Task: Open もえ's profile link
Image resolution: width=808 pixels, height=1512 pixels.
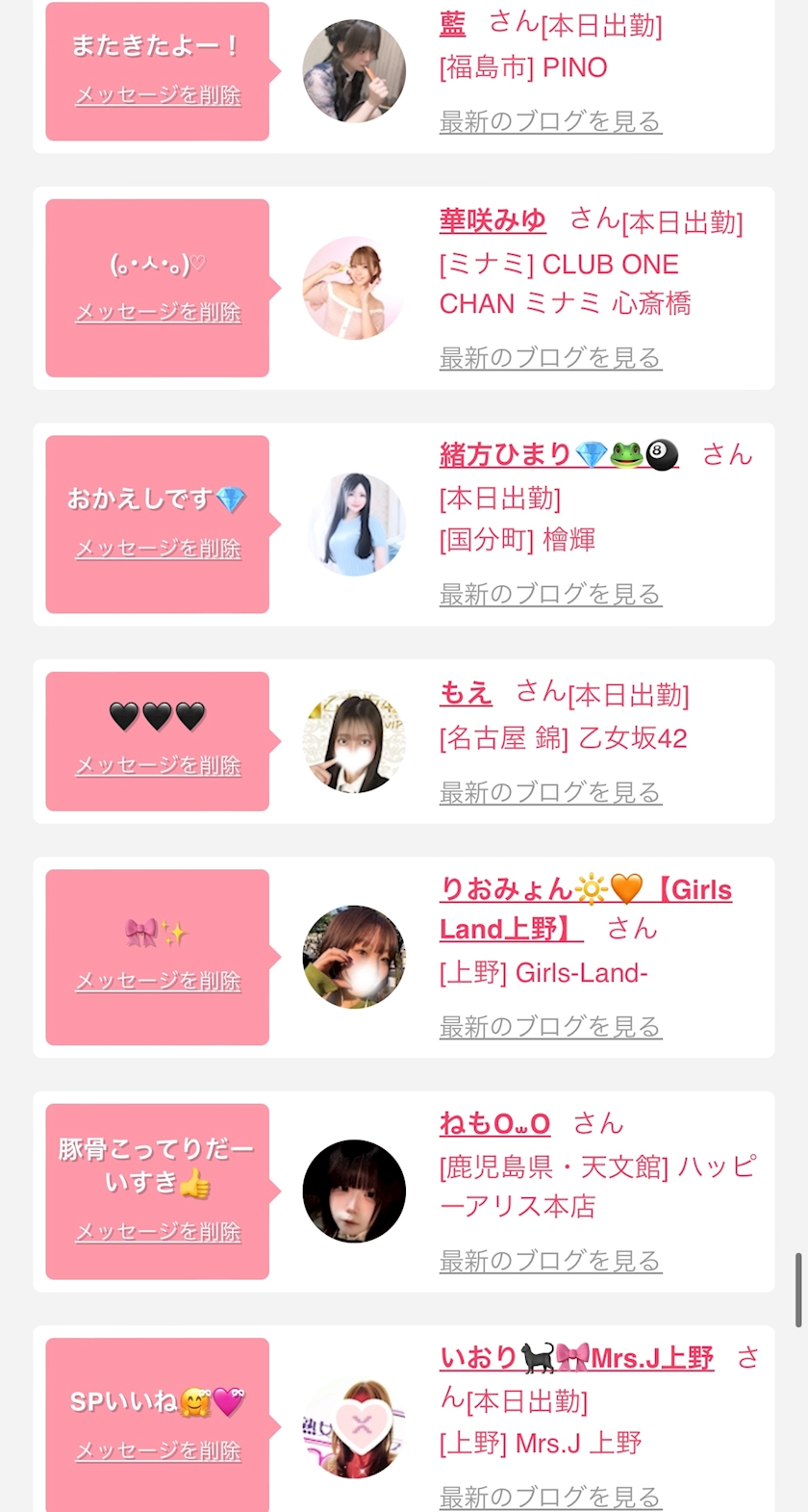Action: tap(466, 693)
